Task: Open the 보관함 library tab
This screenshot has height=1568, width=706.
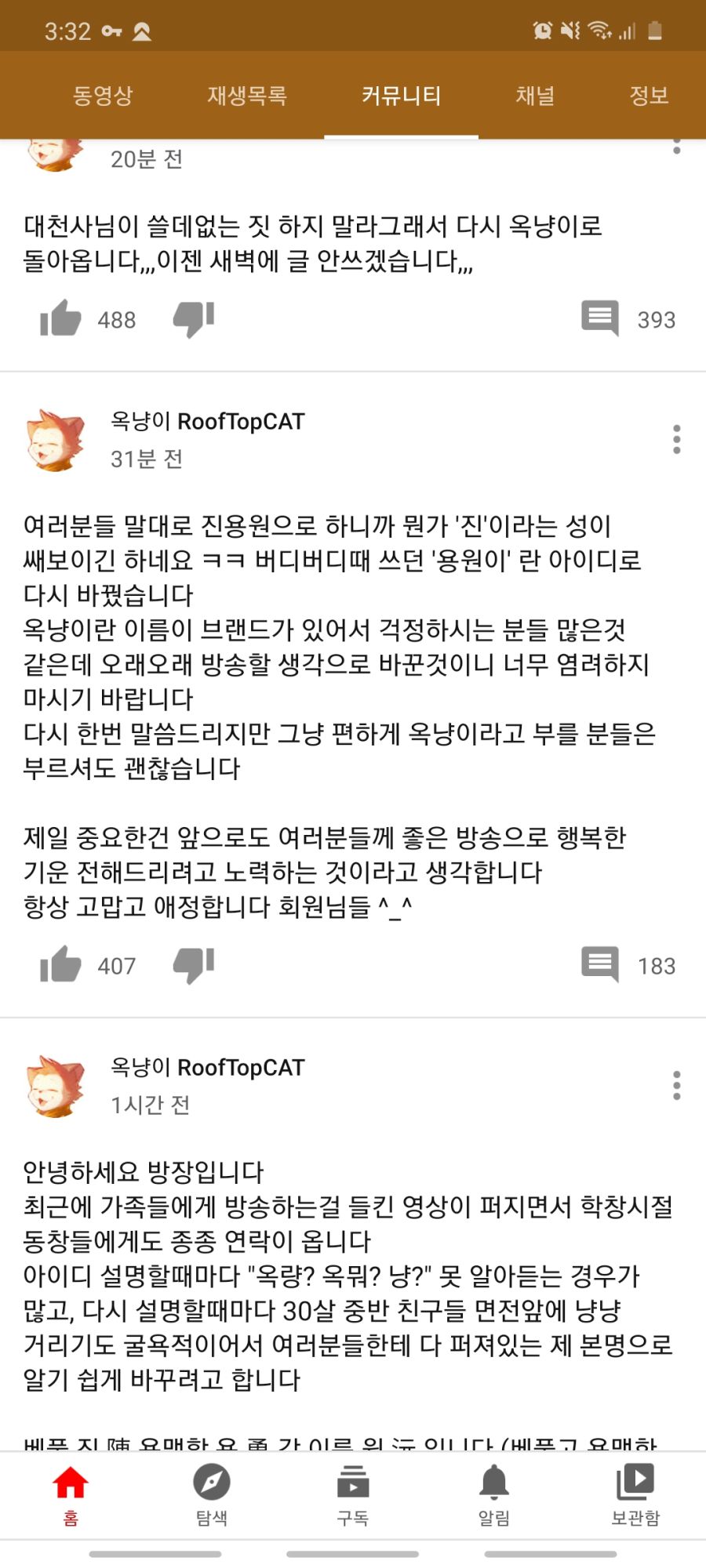Action: click(x=635, y=1494)
